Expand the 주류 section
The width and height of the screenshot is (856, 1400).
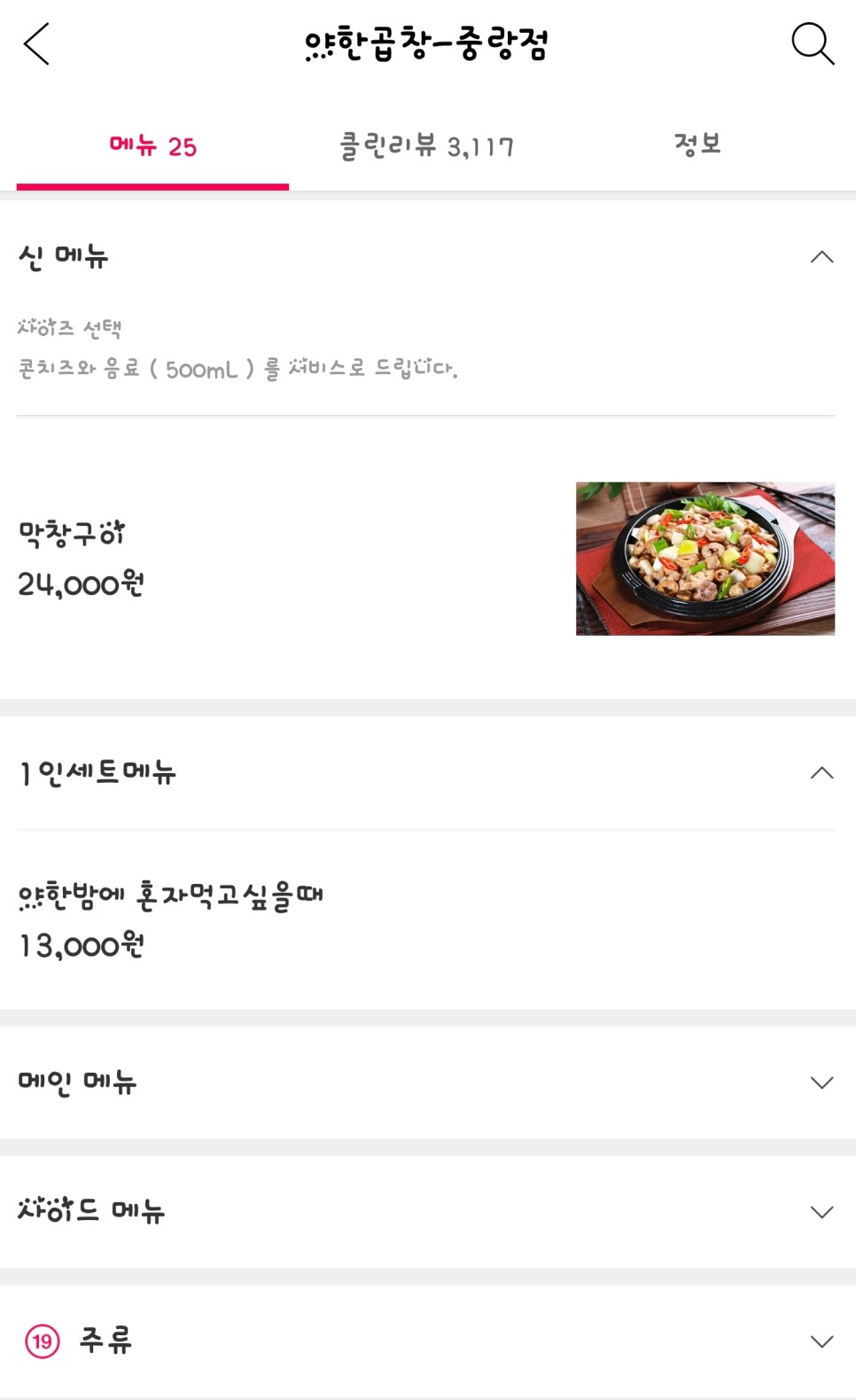click(x=821, y=1341)
